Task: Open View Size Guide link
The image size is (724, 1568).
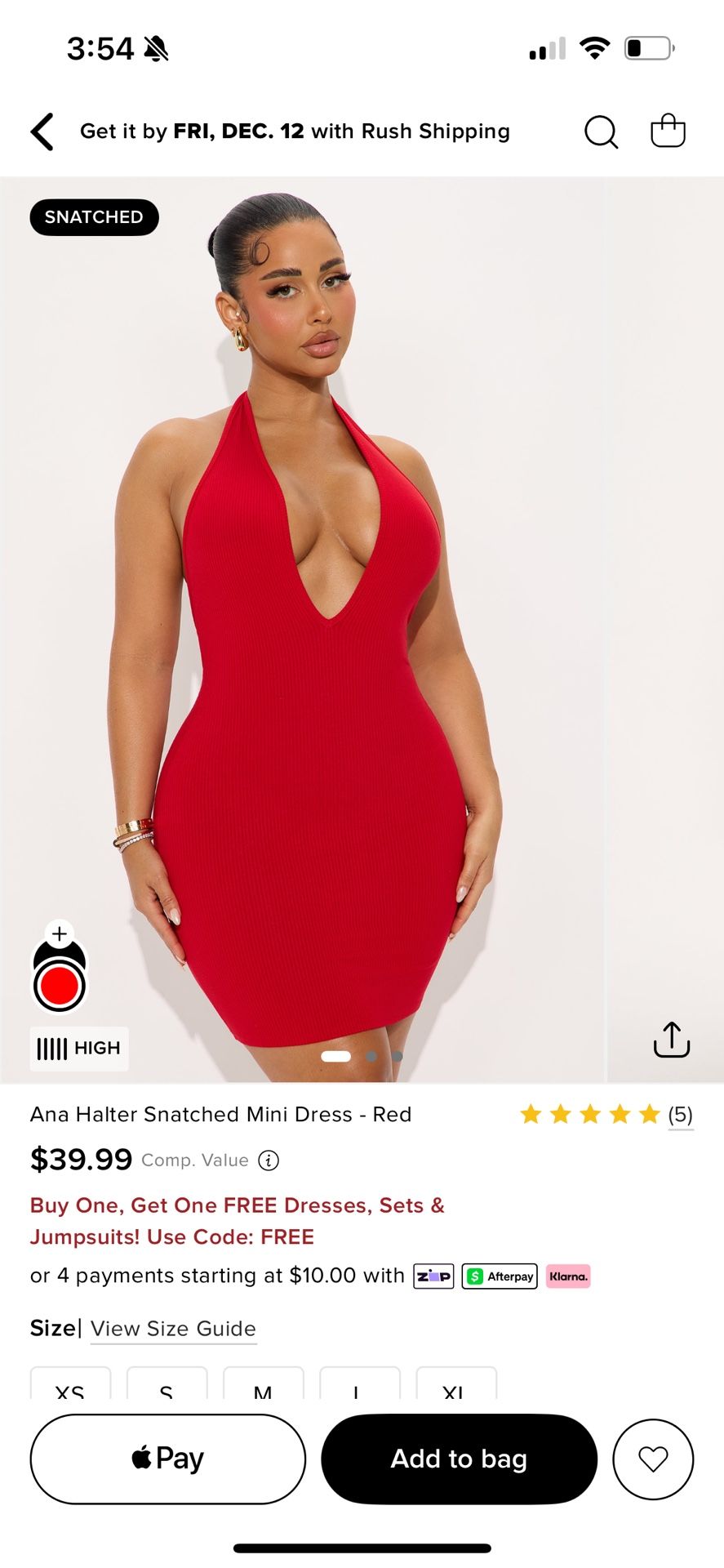Action: (x=173, y=1329)
